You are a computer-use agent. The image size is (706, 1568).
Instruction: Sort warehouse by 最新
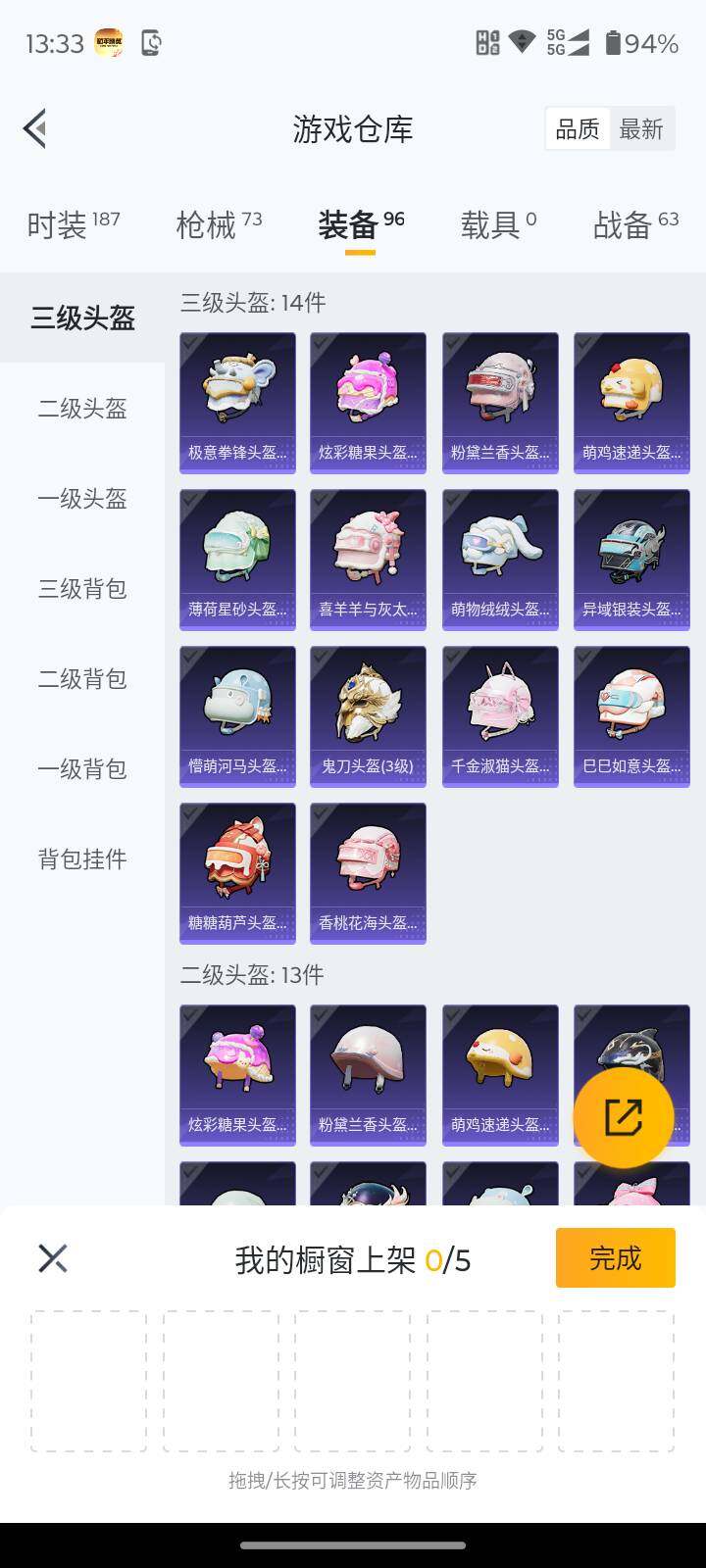coord(641,128)
